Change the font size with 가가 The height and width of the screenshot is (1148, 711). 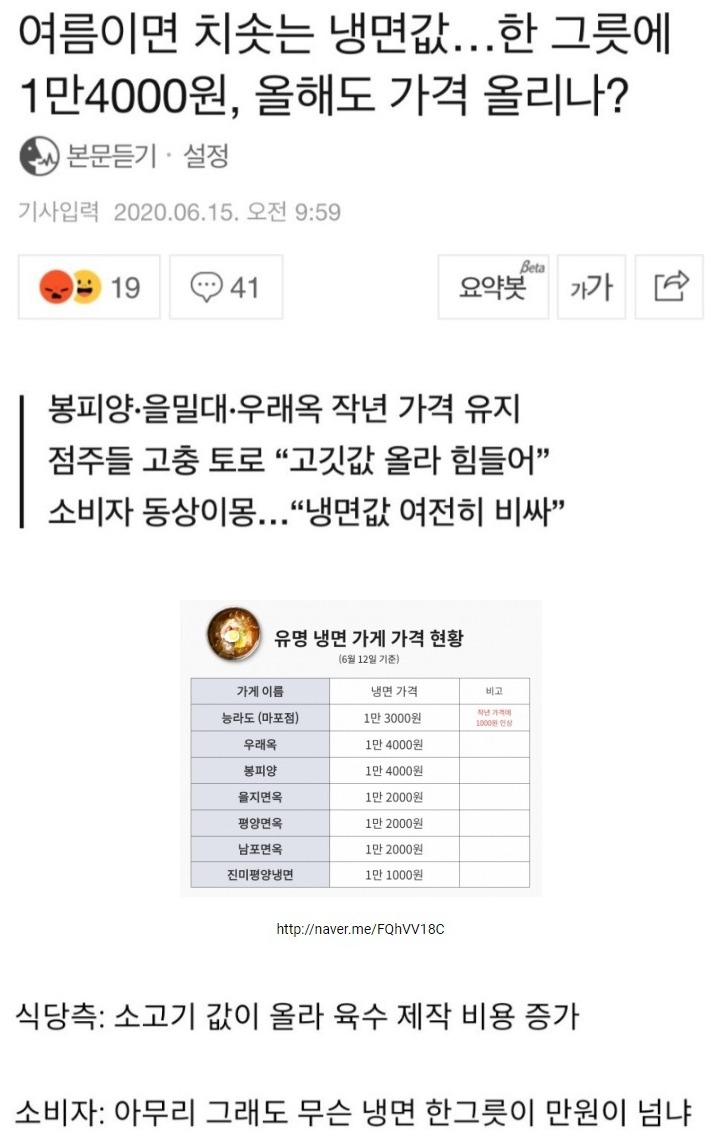591,288
